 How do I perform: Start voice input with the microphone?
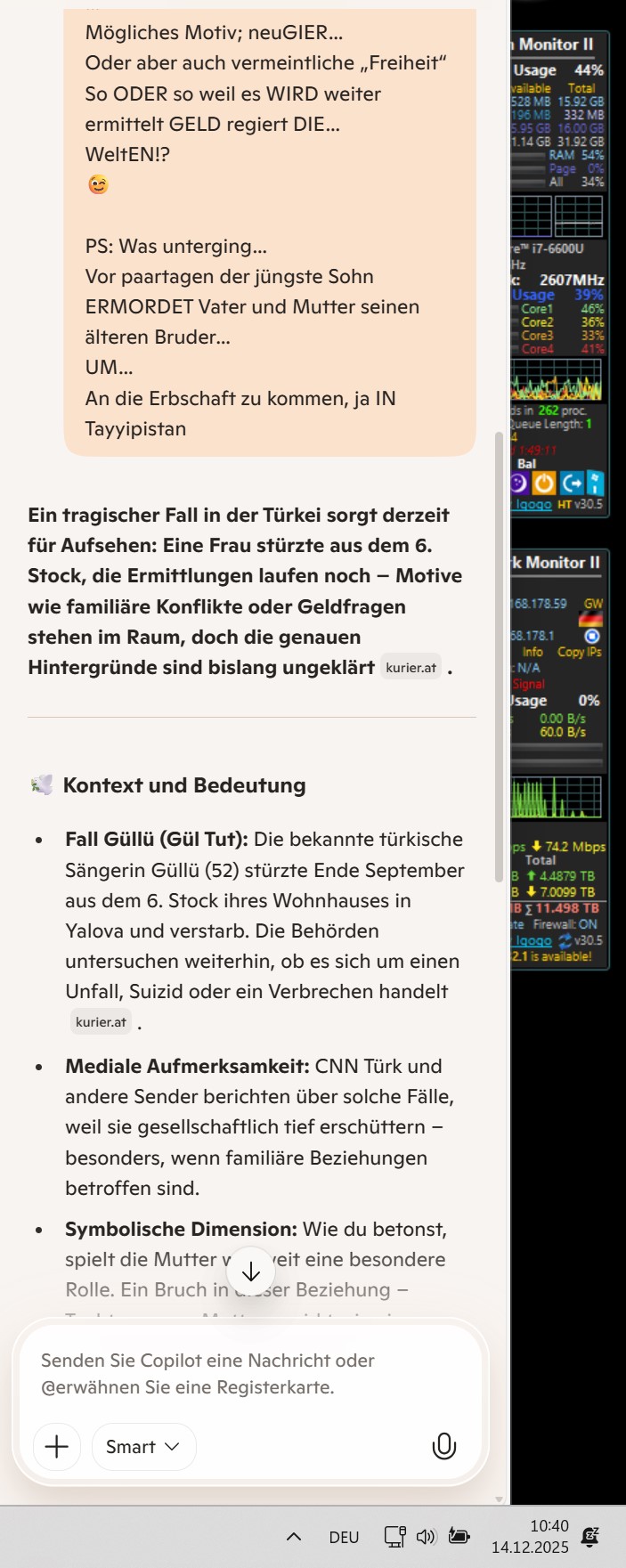coord(443,1447)
